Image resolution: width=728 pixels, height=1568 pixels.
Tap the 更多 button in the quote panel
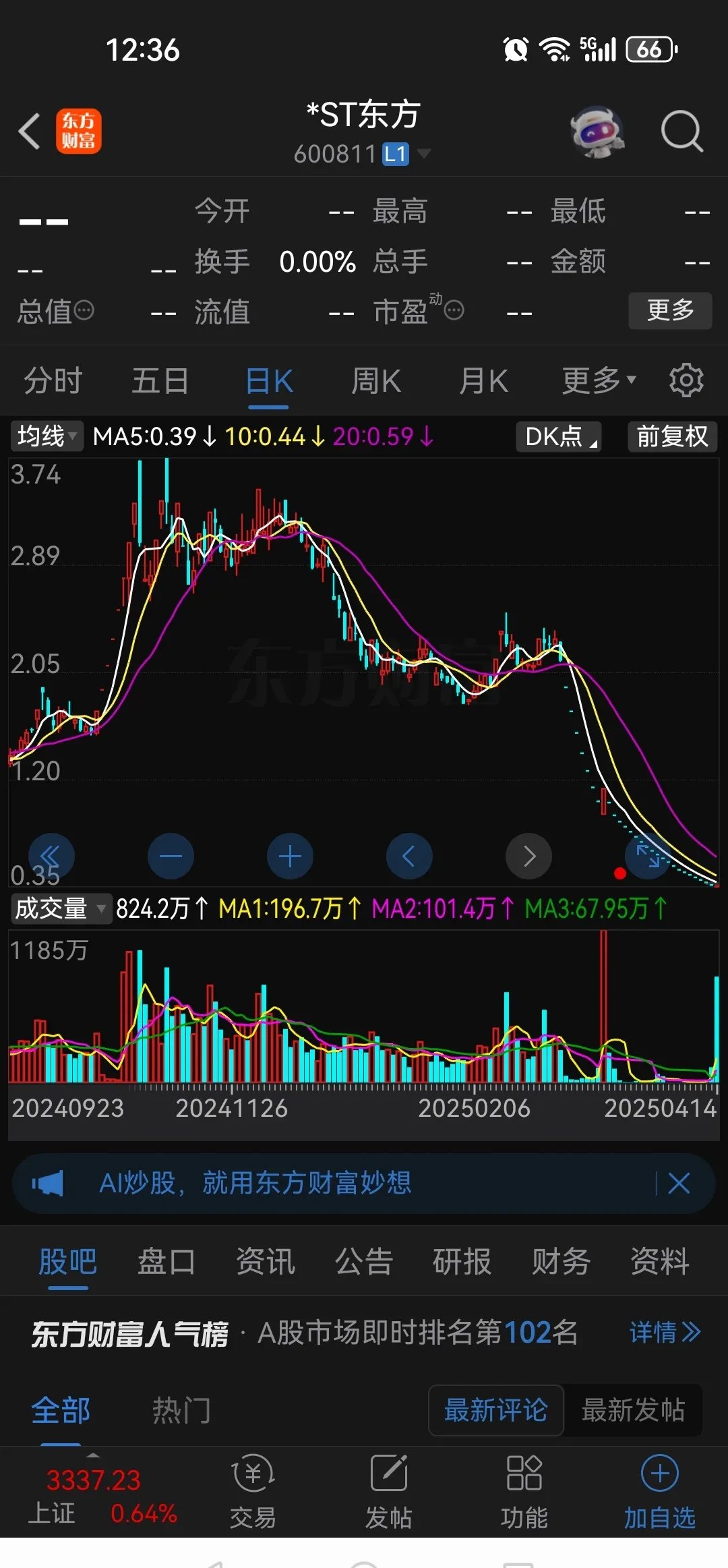coord(669,310)
